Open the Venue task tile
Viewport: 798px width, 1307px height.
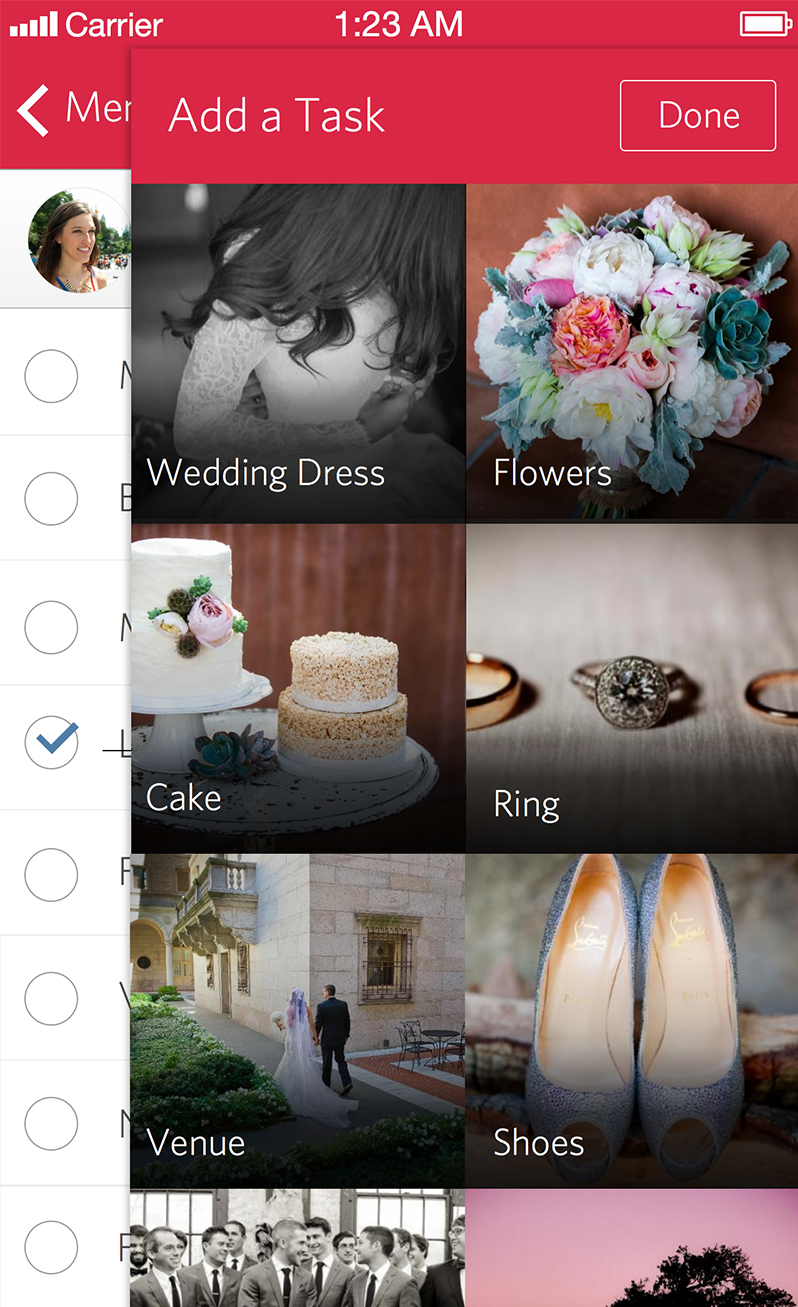coord(298,1021)
